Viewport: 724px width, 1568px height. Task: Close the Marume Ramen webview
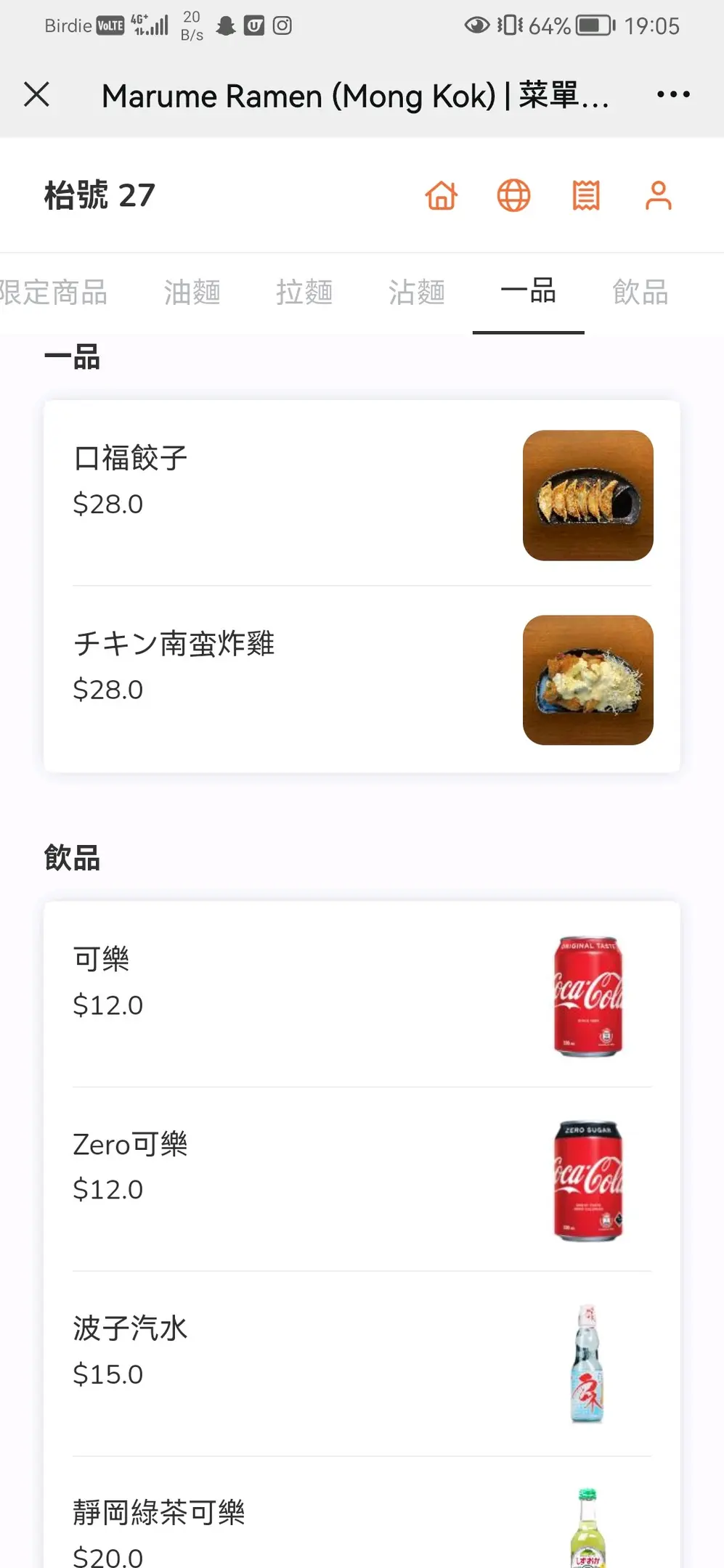(x=36, y=94)
